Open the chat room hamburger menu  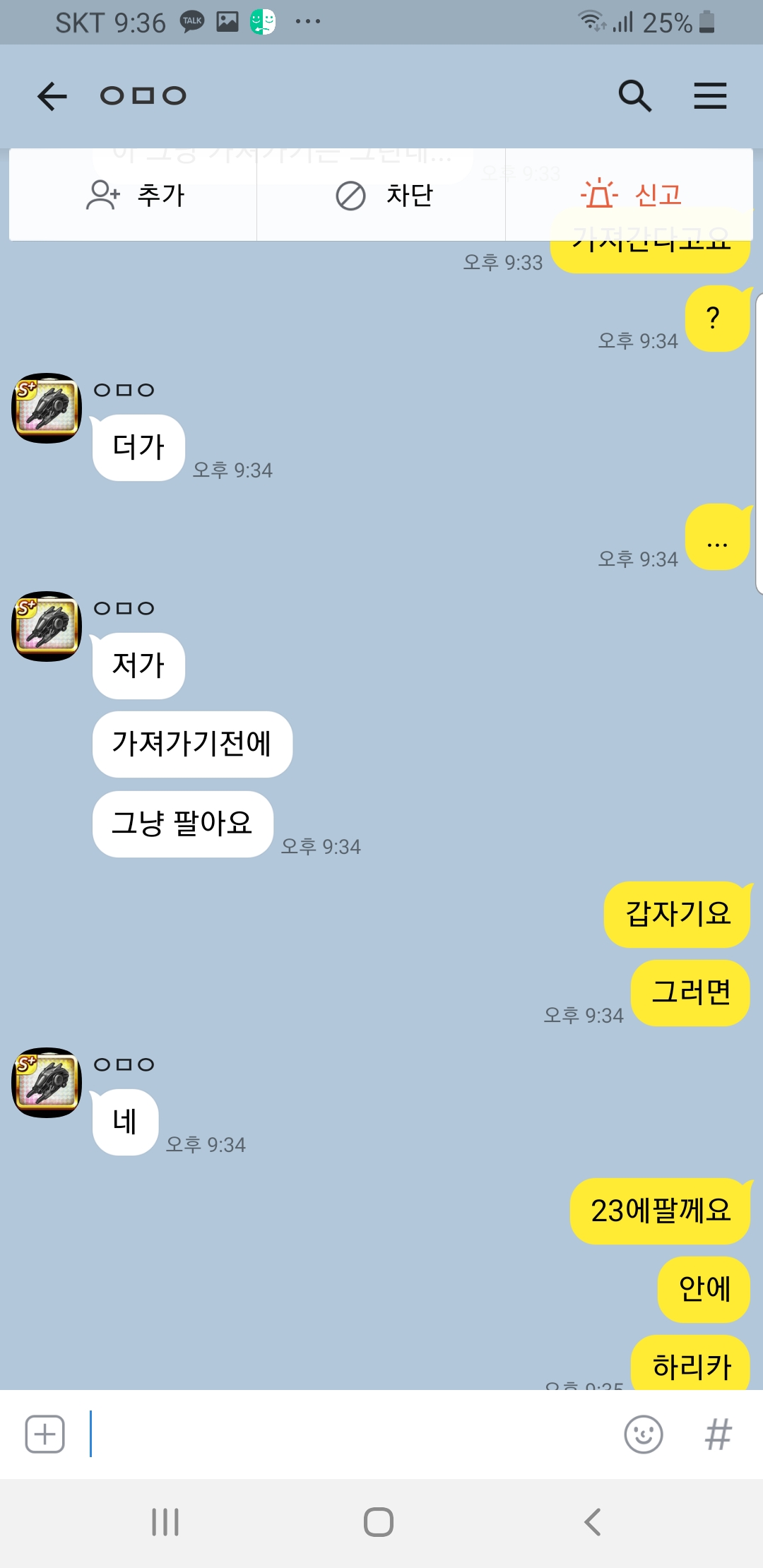tap(709, 96)
